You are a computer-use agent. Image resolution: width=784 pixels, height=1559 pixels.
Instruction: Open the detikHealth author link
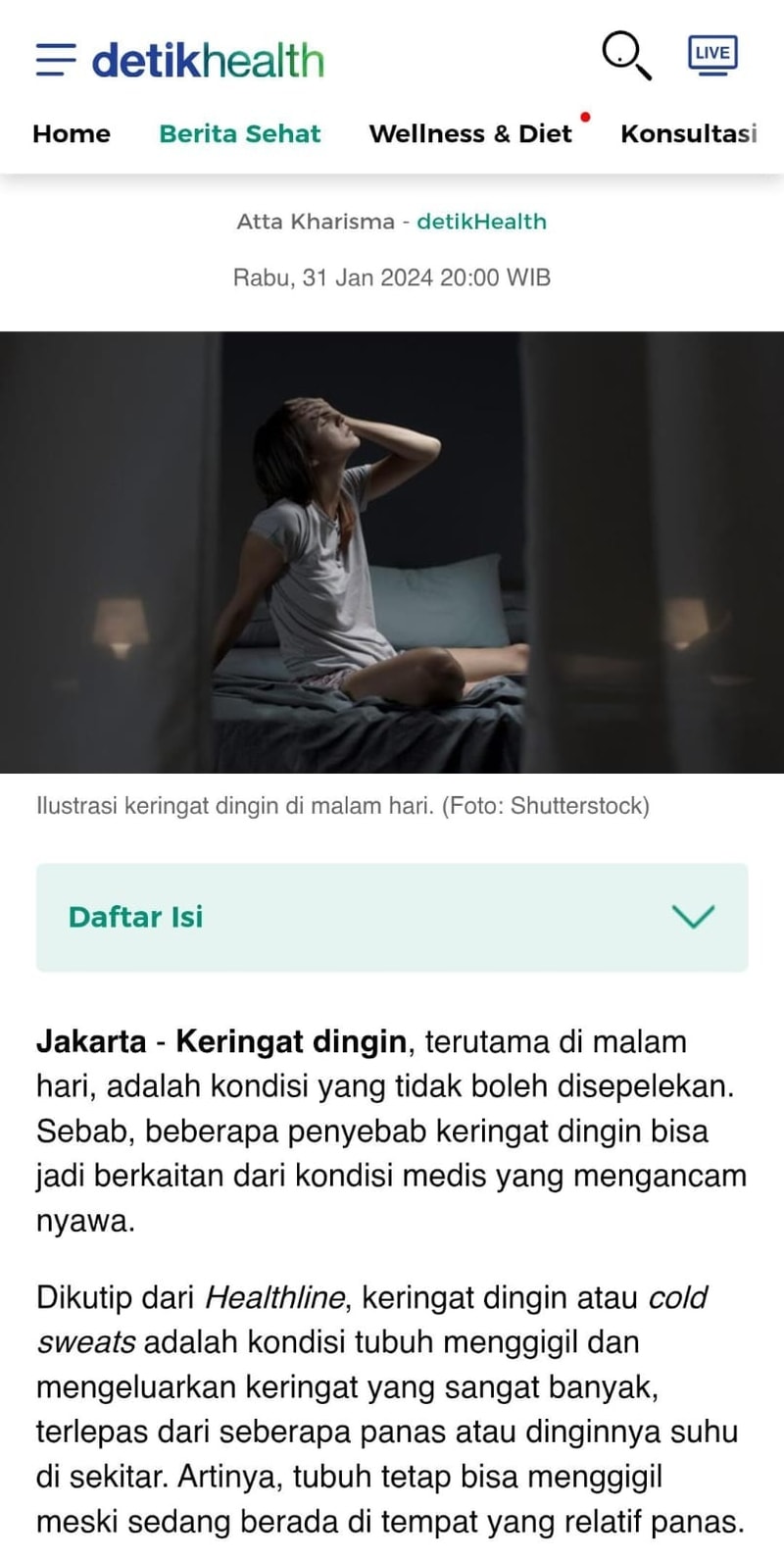point(481,222)
